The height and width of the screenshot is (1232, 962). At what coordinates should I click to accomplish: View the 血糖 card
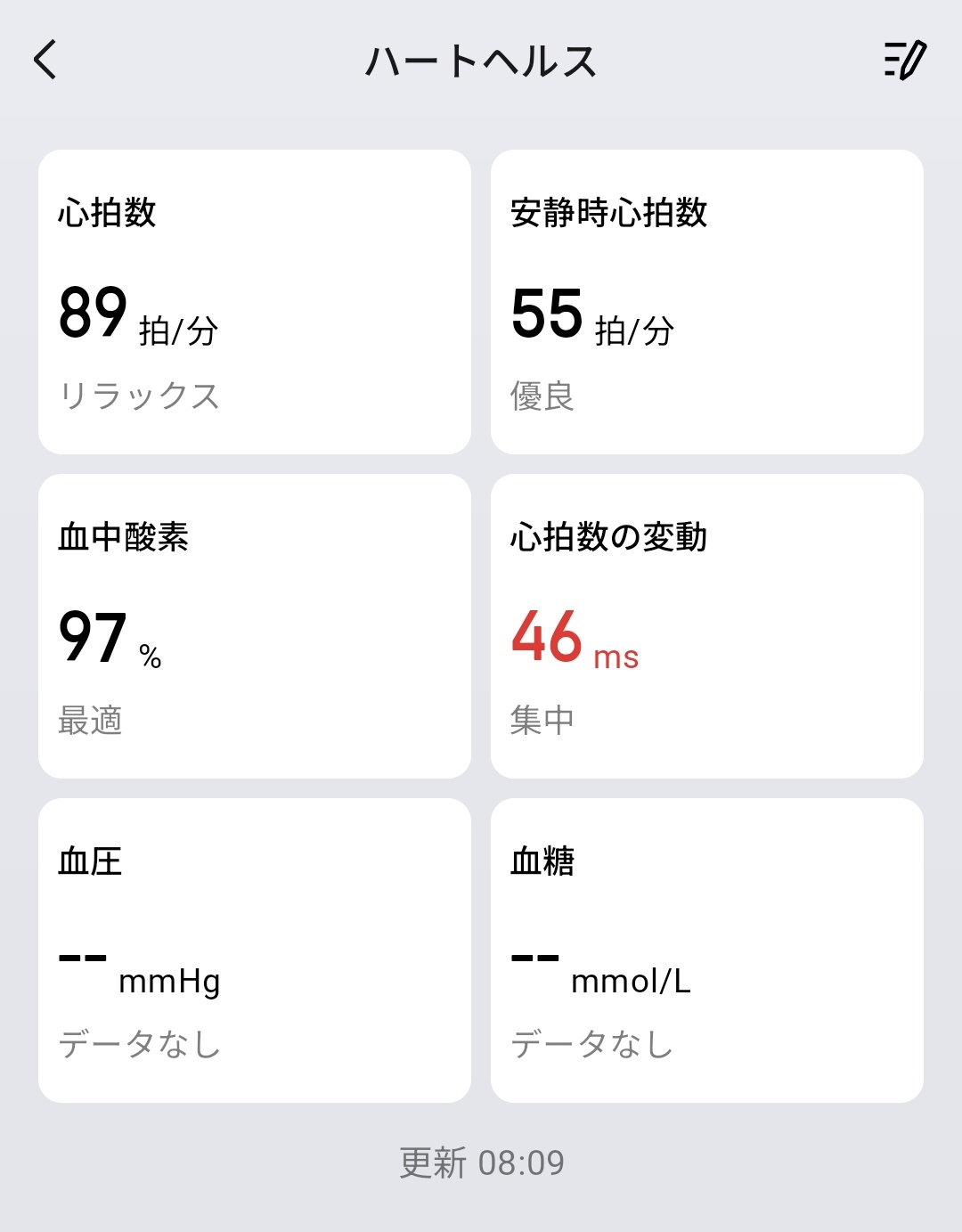click(x=706, y=951)
